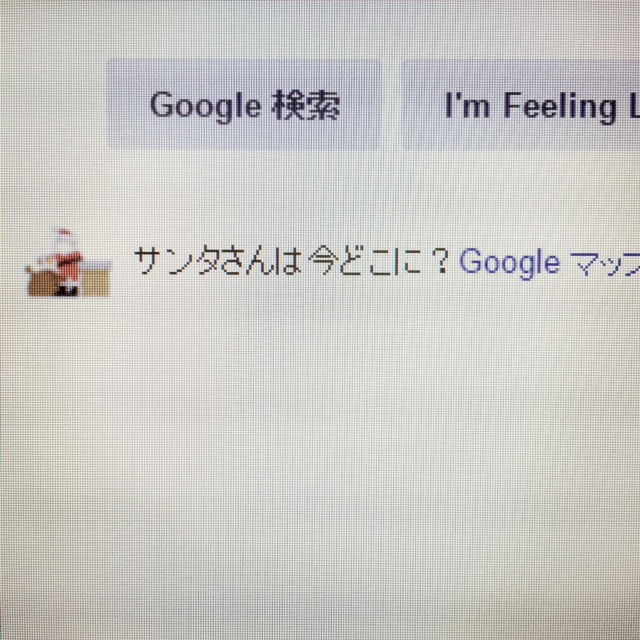Select the I'm Feeling Lucky button

pyautogui.click(x=530, y=106)
